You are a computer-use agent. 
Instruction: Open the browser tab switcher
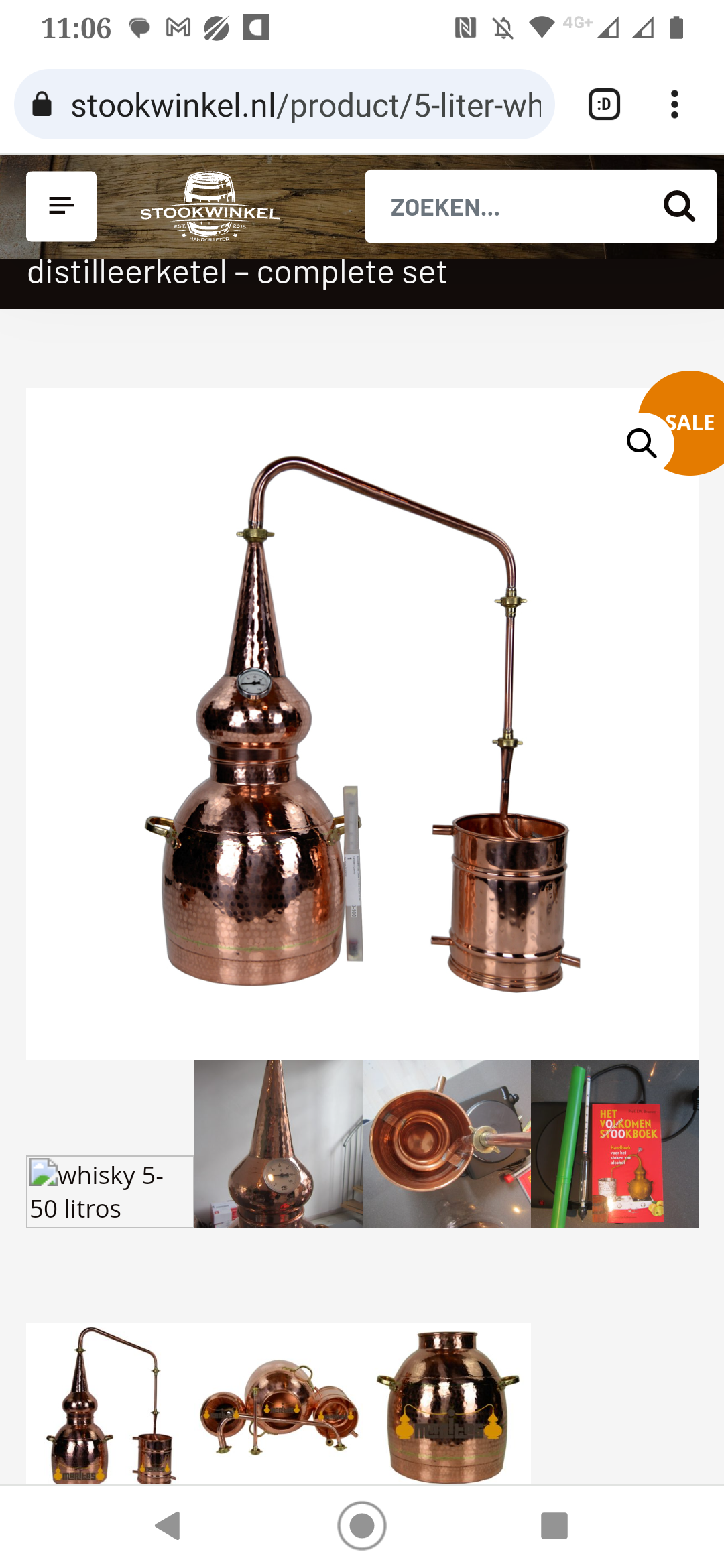click(x=603, y=105)
